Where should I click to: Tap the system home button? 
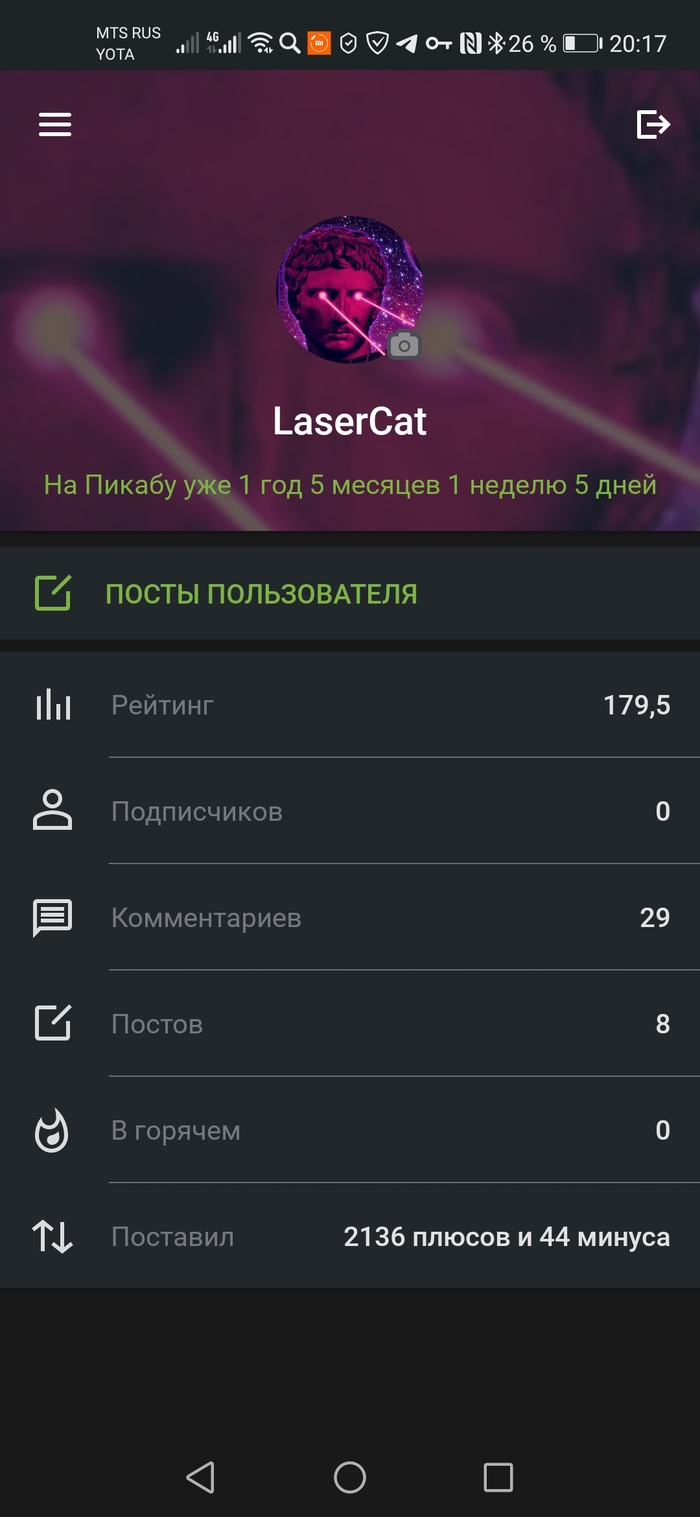(350, 1477)
